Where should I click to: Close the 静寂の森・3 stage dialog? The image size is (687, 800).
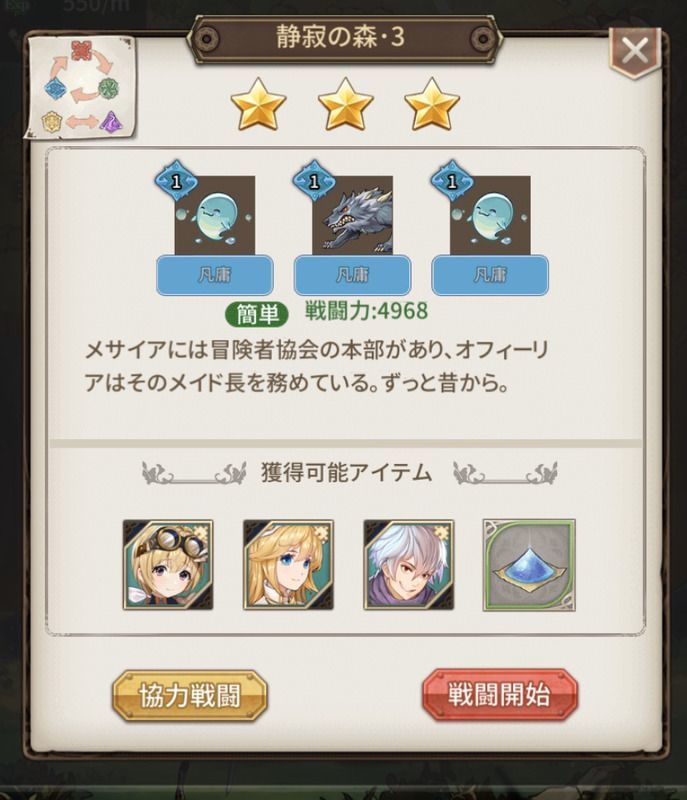point(634,50)
